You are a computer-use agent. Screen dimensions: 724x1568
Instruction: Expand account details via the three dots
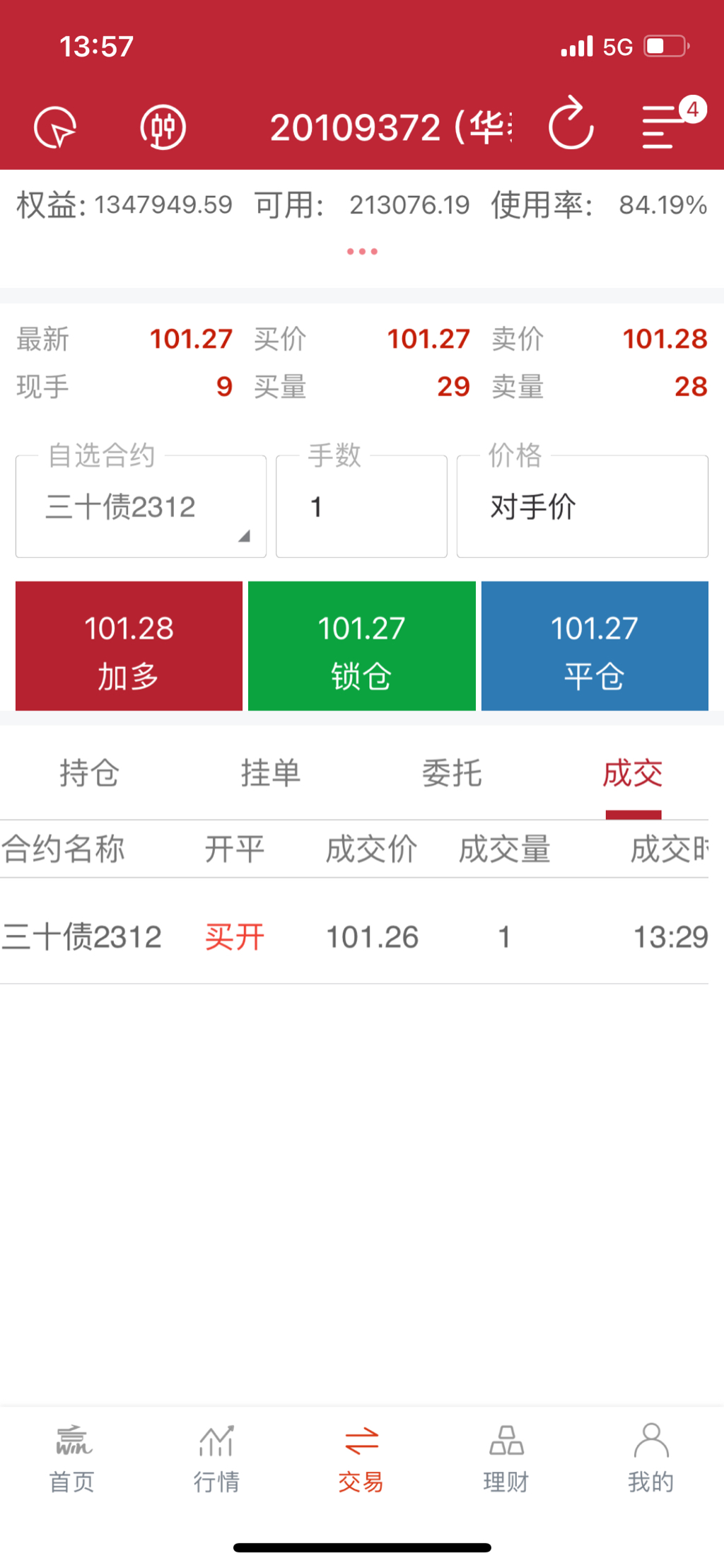pos(362,251)
